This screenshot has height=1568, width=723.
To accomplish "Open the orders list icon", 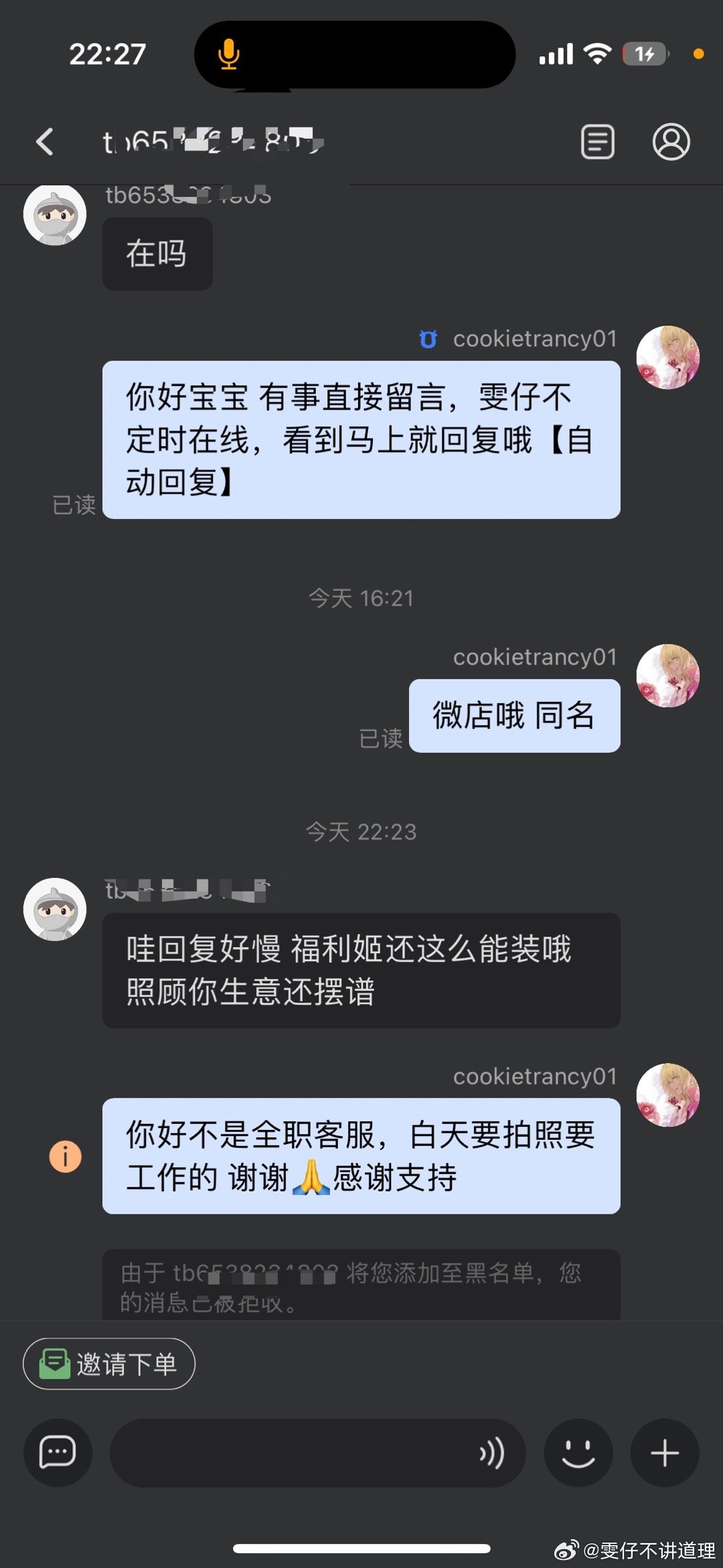I will click(x=597, y=142).
